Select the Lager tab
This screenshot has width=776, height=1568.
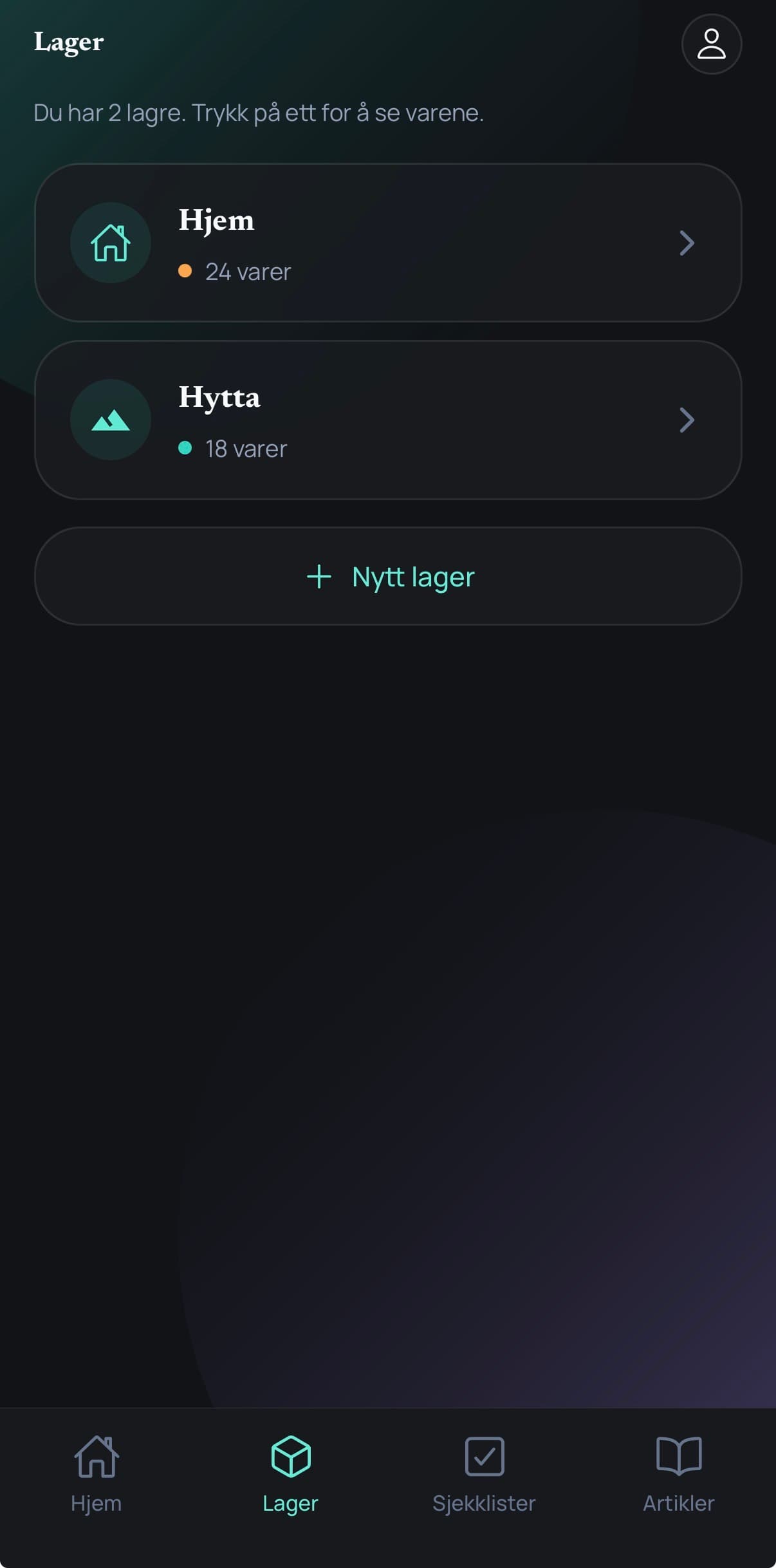point(291,1474)
